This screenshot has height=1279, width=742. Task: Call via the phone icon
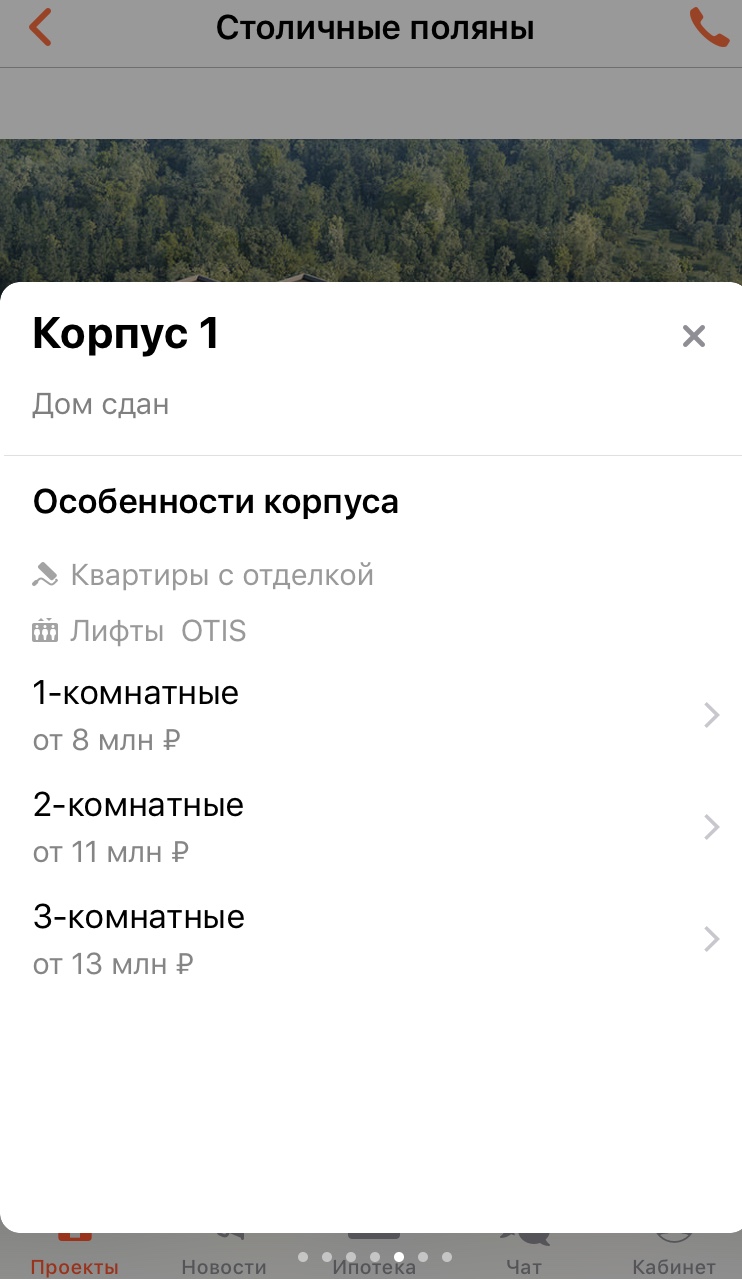[x=709, y=28]
